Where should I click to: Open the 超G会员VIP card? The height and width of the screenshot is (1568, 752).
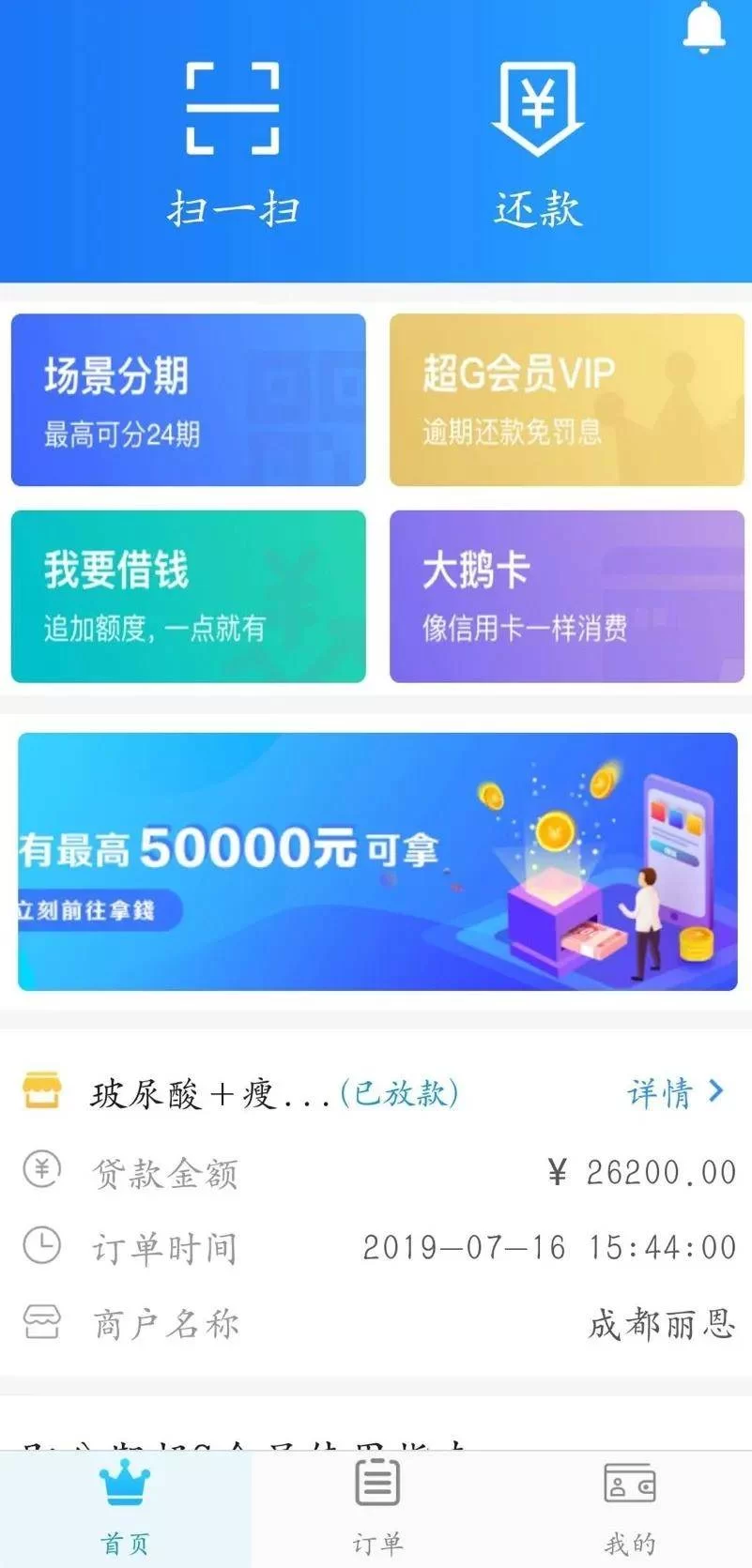(x=566, y=400)
